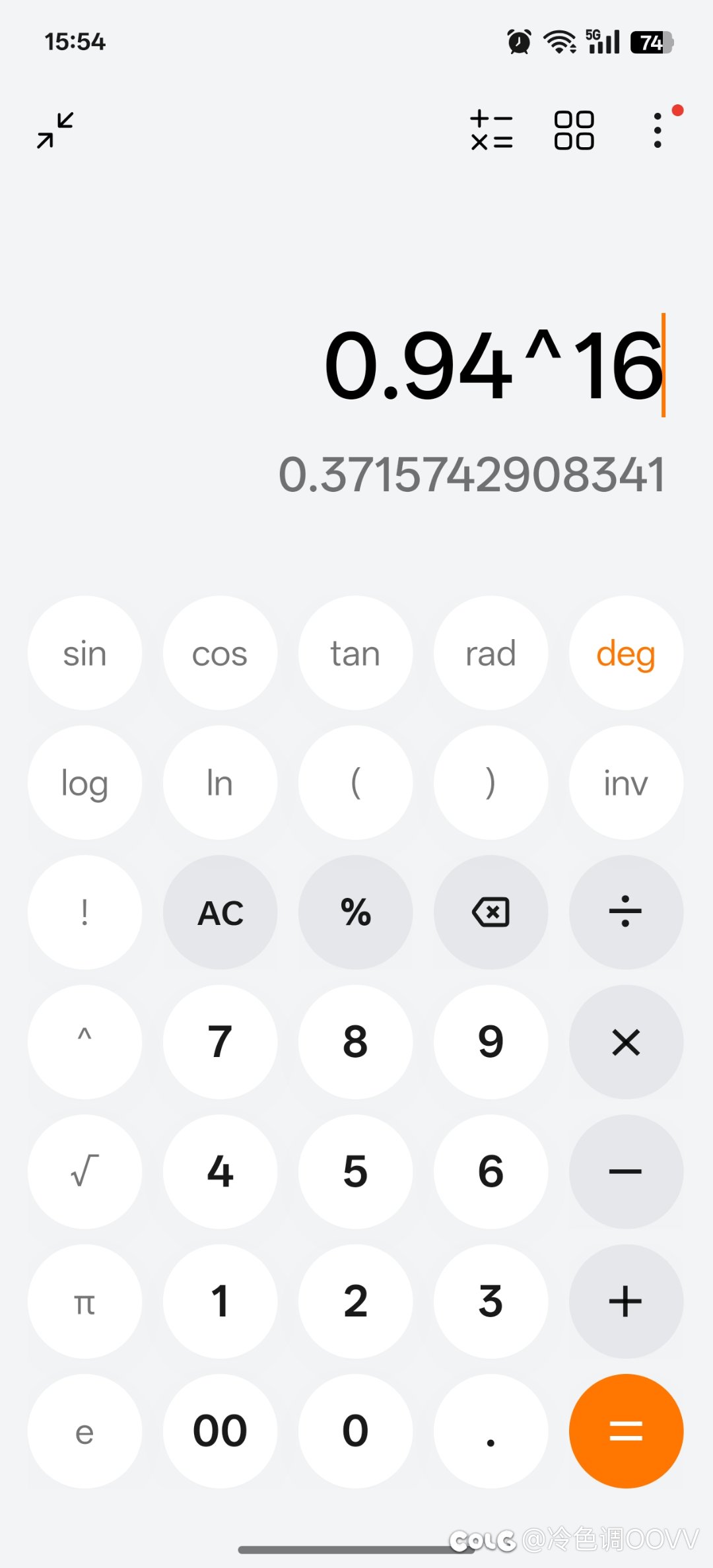This screenshot has width=713, height=1568.
Task: Enter the digit 7
Action: (220, 1042)
